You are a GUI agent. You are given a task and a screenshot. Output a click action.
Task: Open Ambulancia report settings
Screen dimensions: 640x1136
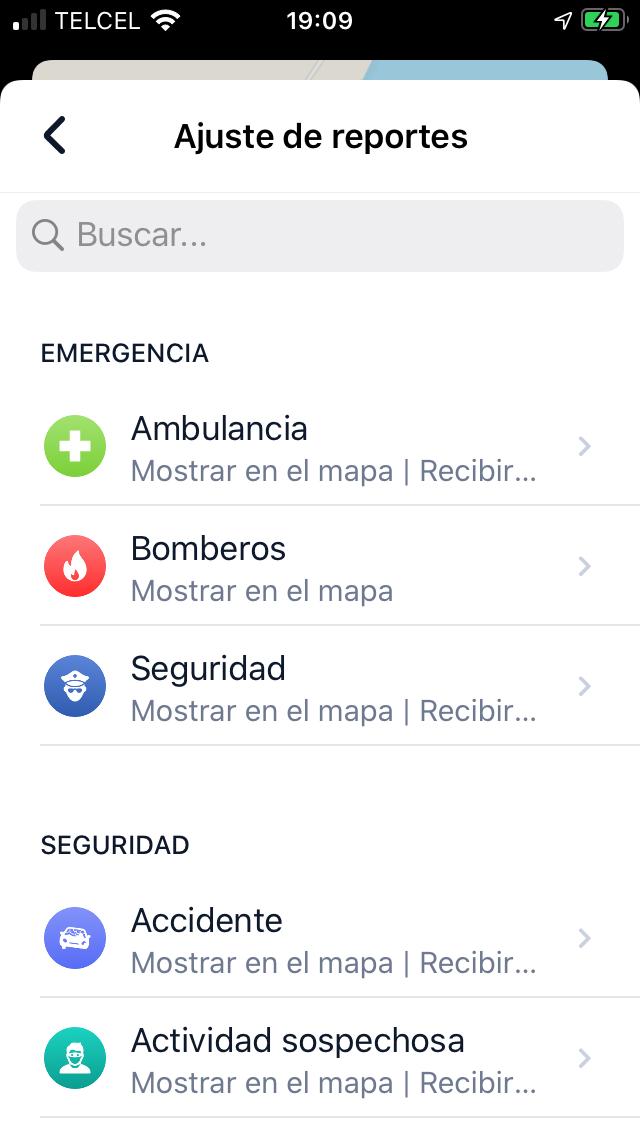[320, 447]
